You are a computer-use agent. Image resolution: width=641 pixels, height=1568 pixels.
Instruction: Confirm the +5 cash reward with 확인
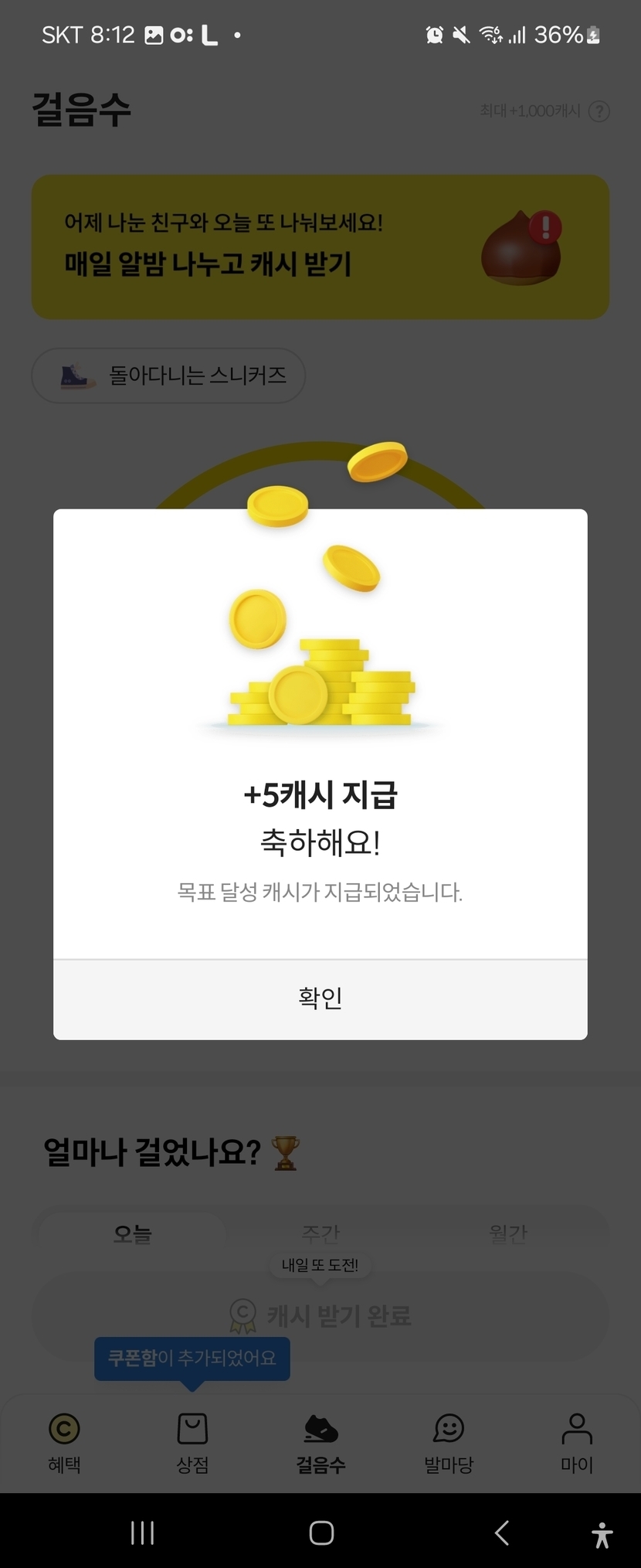(x=320, y=998)
